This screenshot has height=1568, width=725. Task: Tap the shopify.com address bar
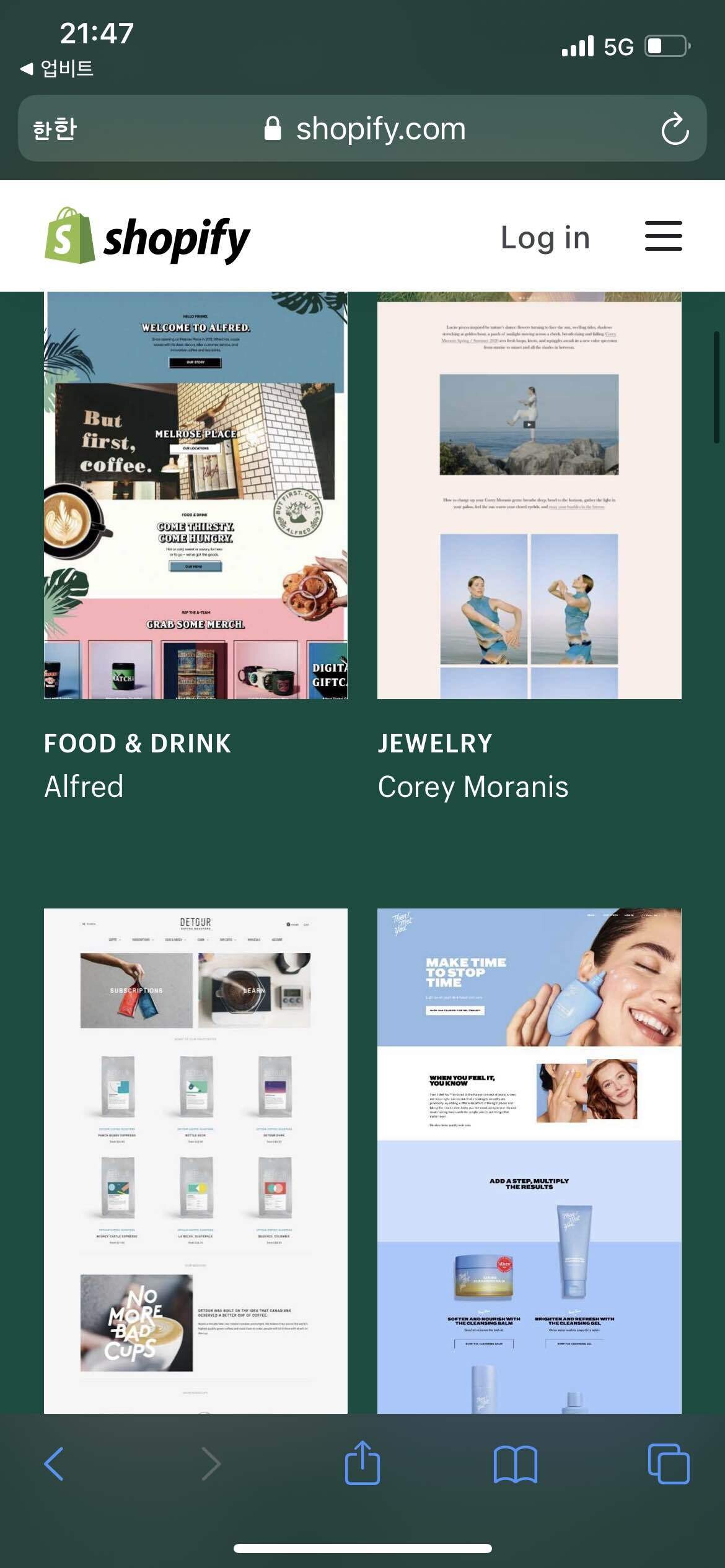tap(366, 129)
